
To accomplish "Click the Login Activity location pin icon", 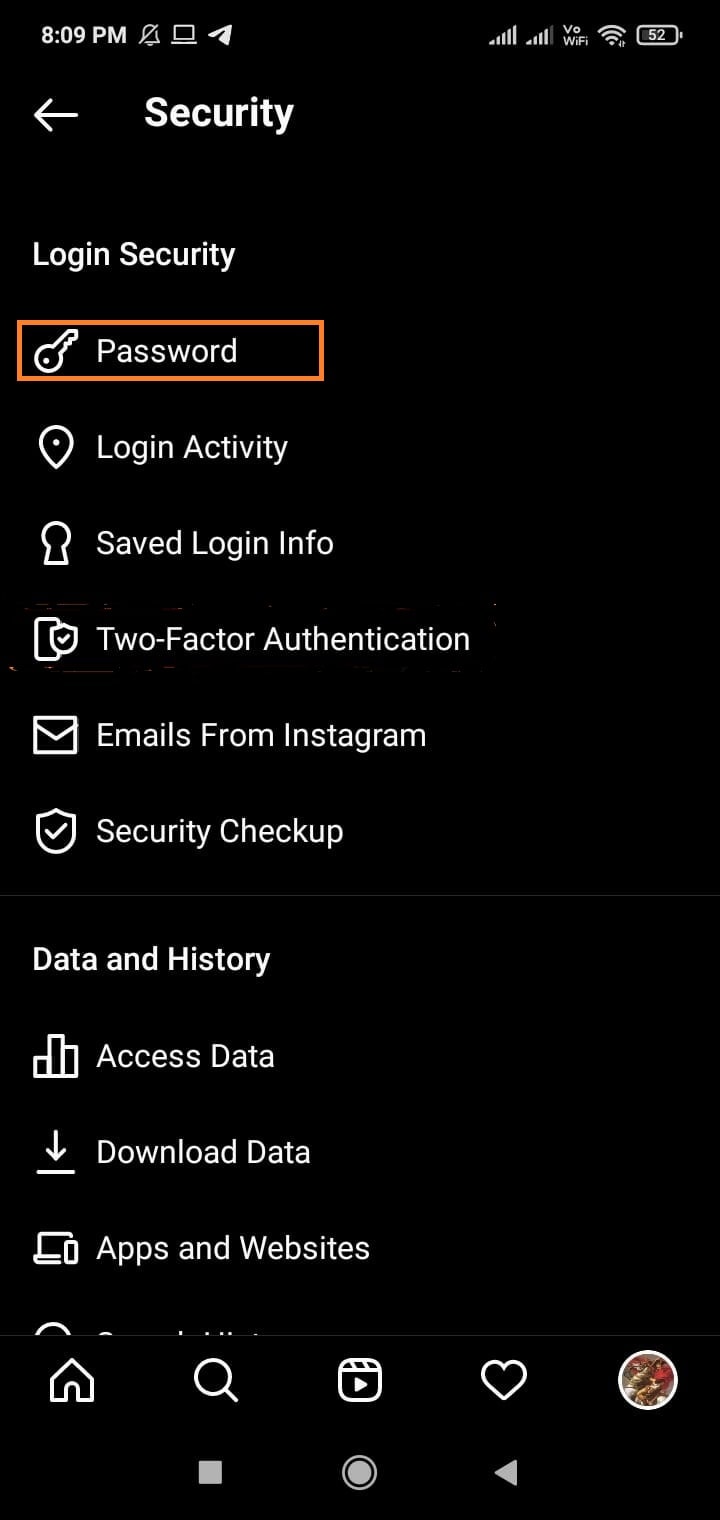I will tap(55, 447).
